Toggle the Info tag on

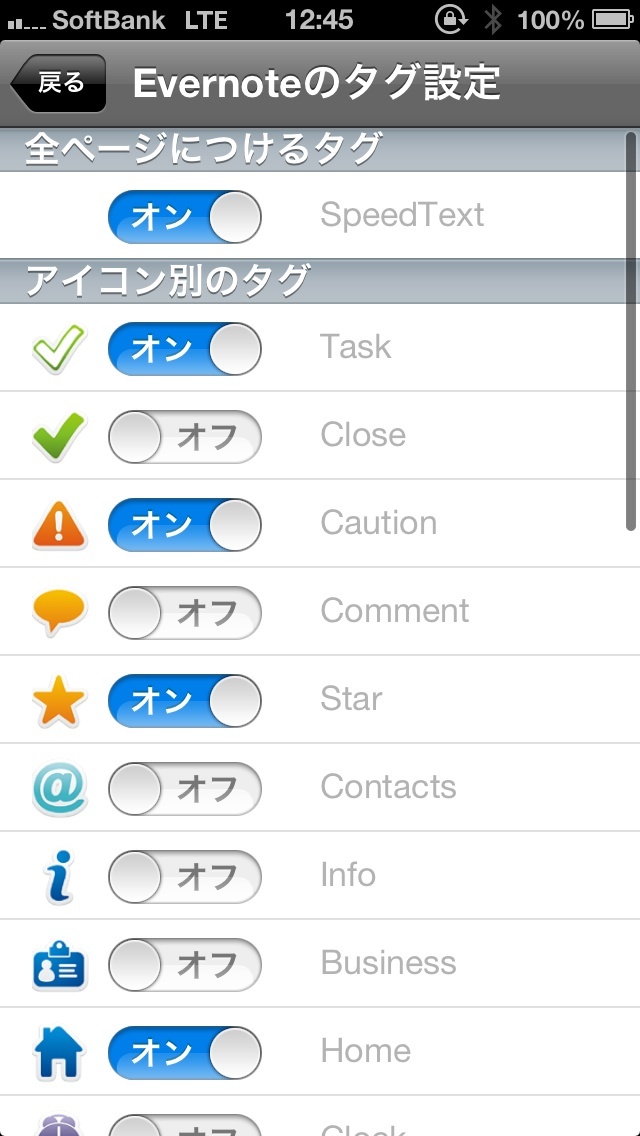click(184, 876)
